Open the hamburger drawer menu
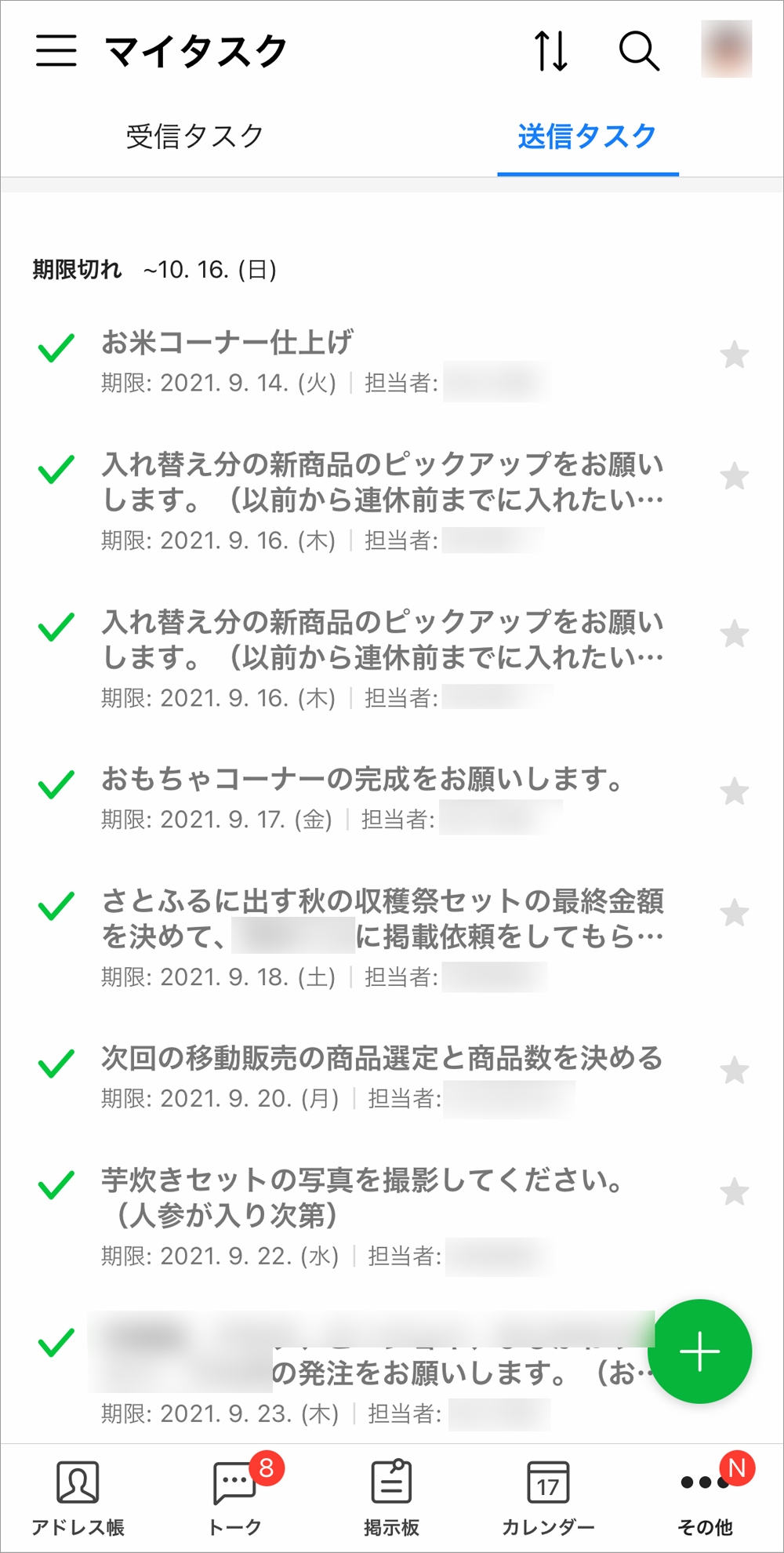784x1553 pixels. point(56,51)
